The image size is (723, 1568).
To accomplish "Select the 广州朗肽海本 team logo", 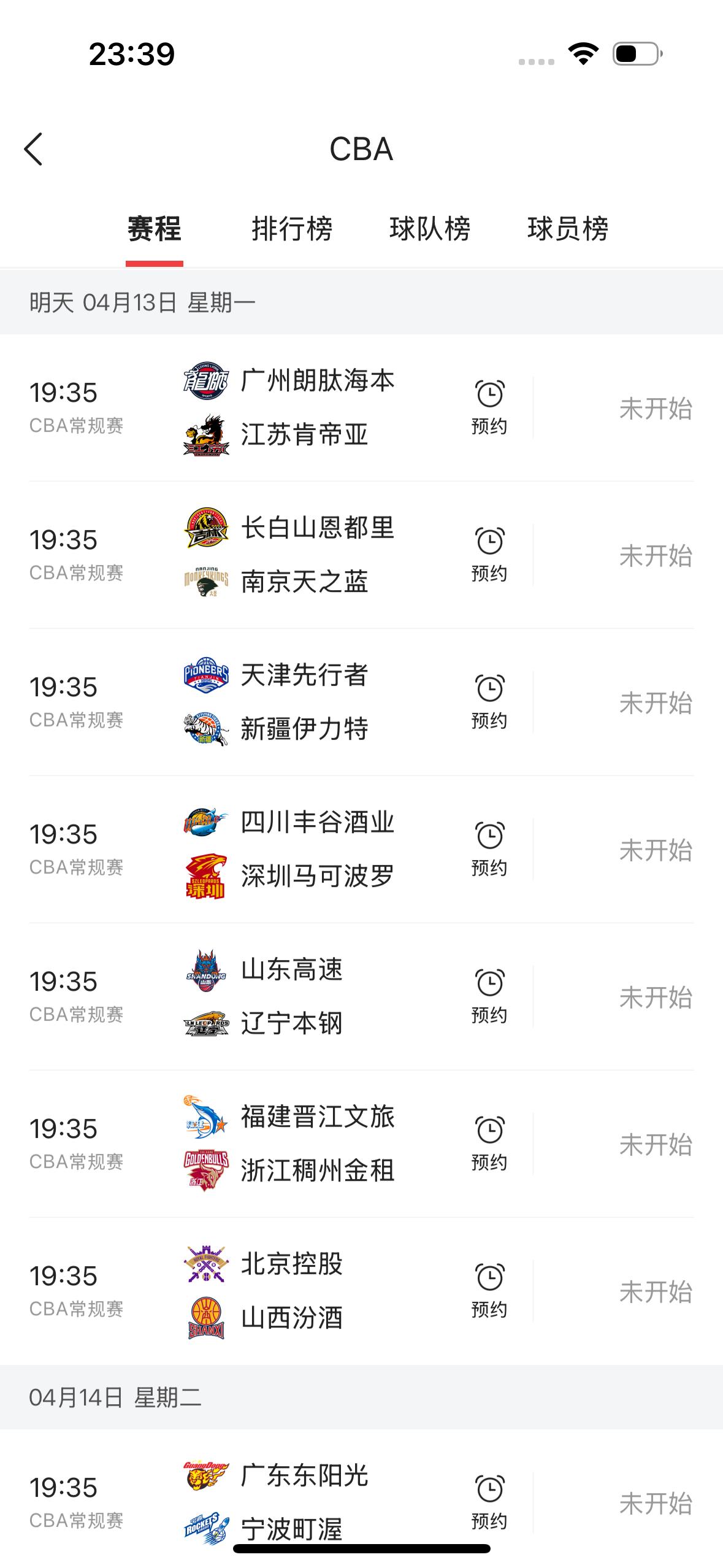I will [207, 382].
